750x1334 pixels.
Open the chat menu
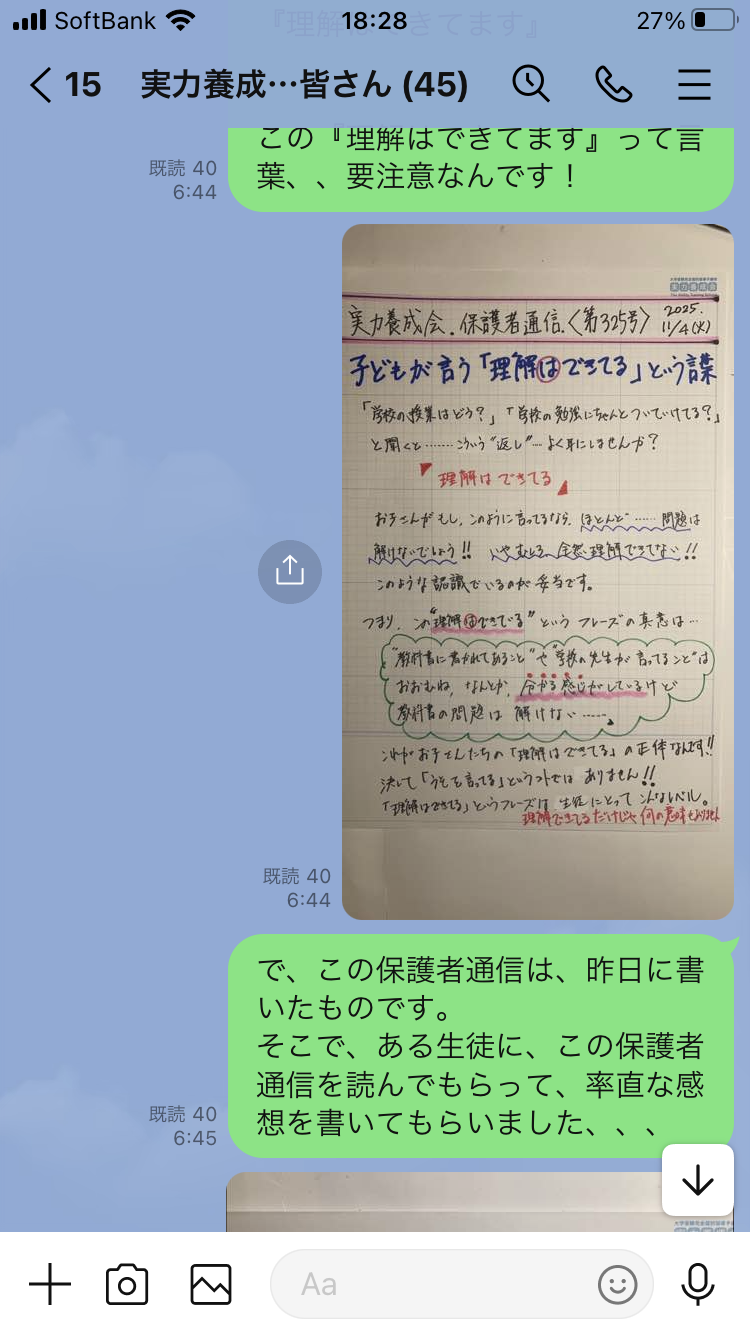[694, 85]
